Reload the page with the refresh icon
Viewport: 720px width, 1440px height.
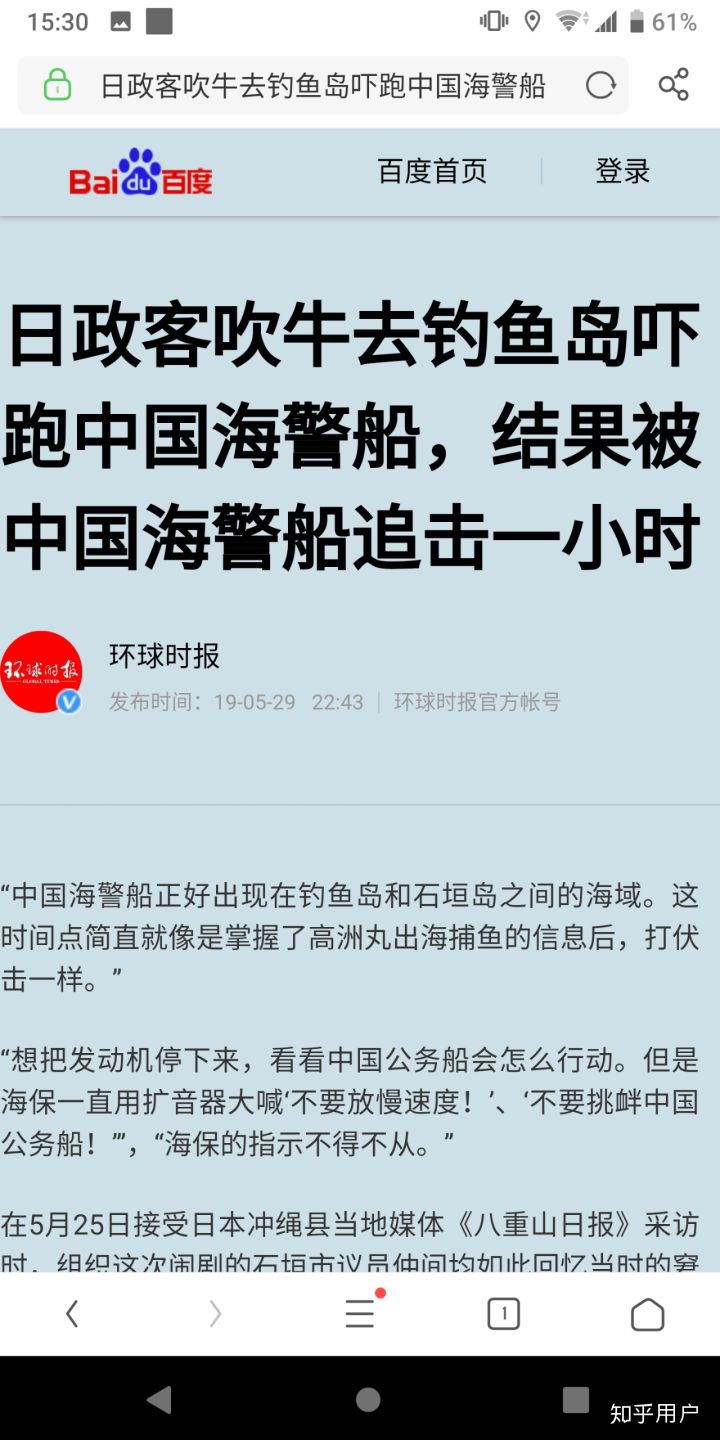click(600, 86)
